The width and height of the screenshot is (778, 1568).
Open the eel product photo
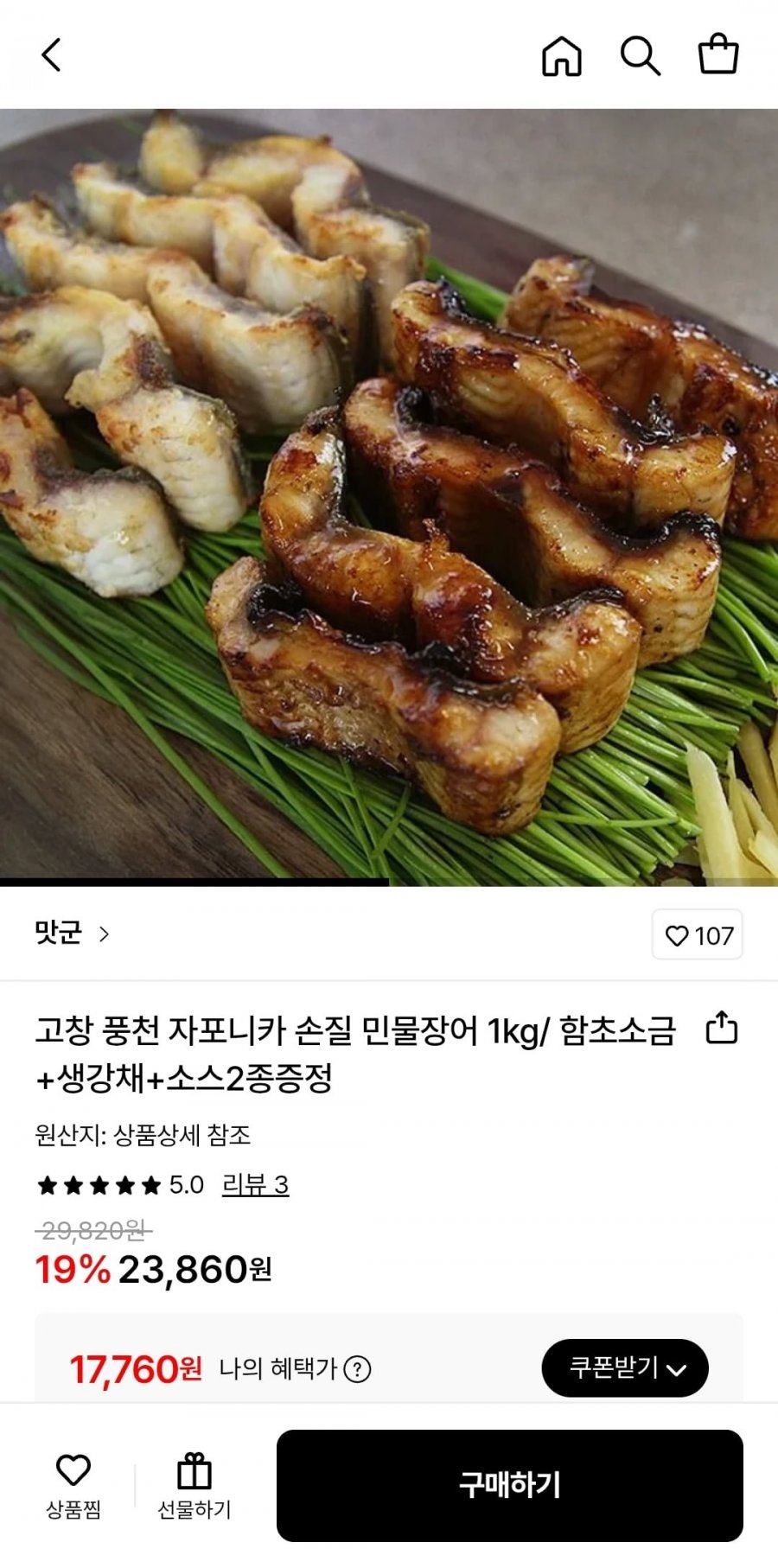point(389,497)
